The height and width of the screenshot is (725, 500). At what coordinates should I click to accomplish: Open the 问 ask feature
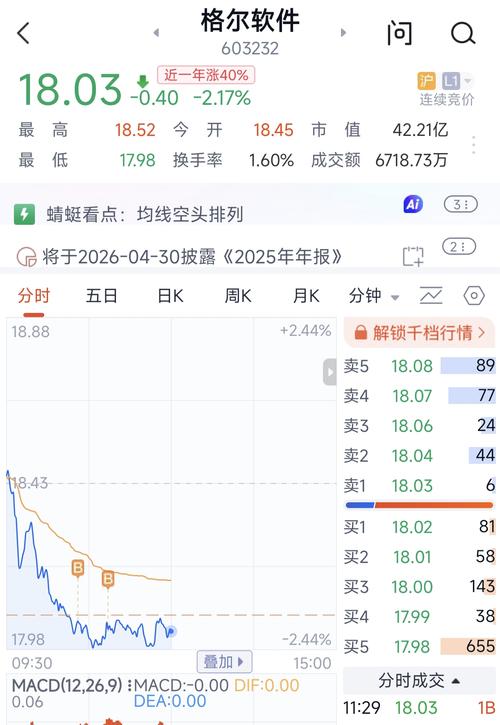(399, 33)
